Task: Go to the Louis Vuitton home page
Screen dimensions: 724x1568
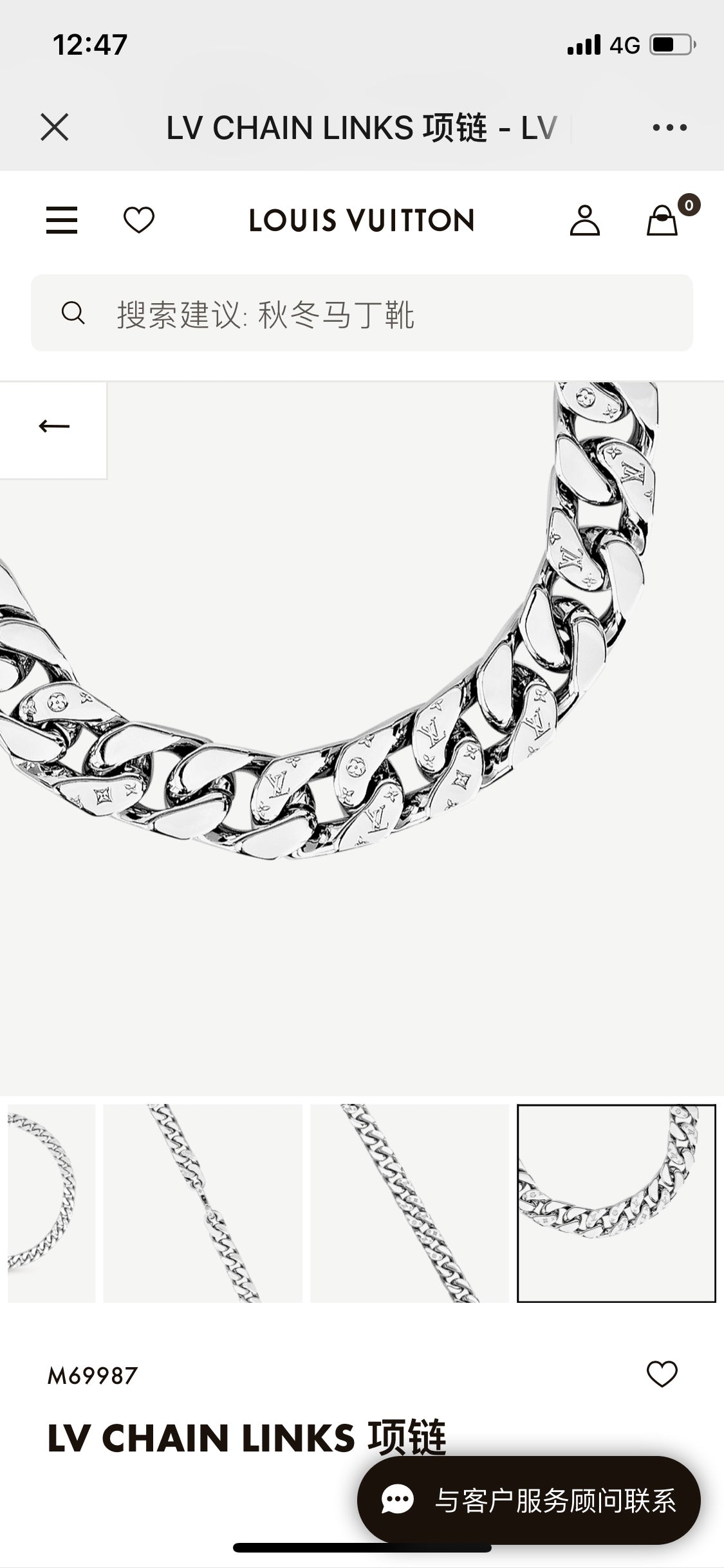Action: pos(362,221)
